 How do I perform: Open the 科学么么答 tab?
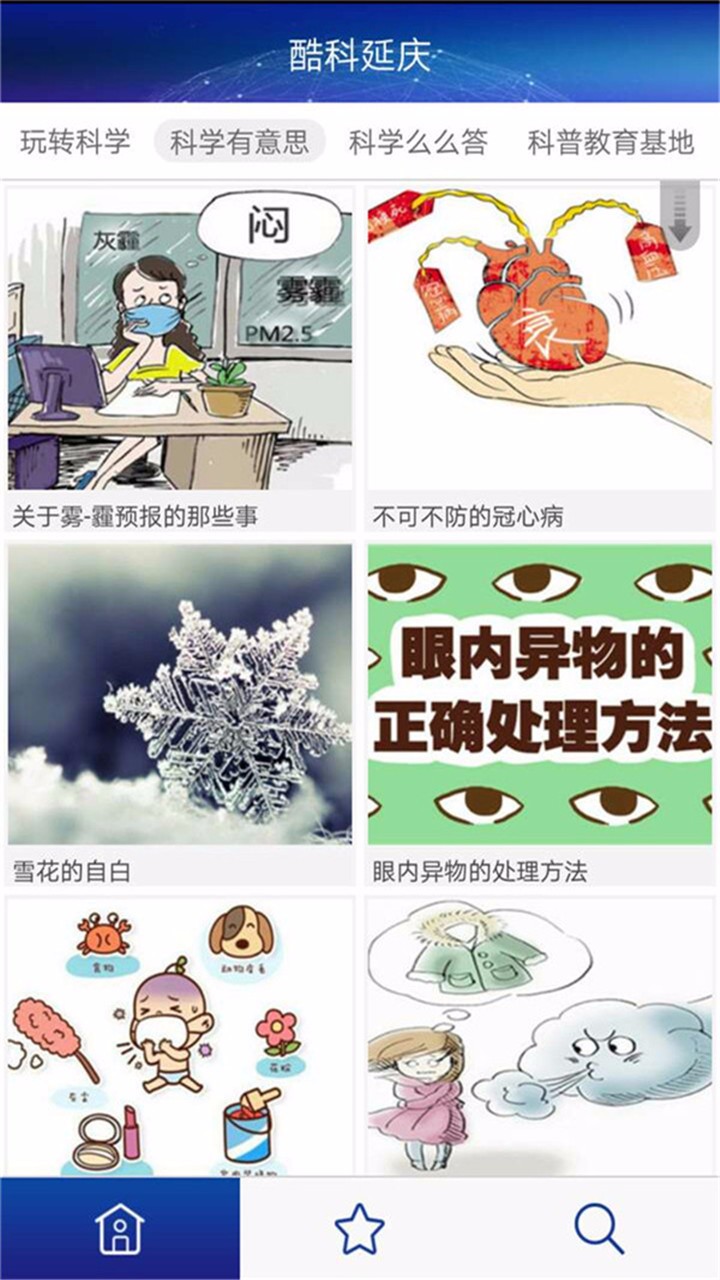(x=418, y=142)
